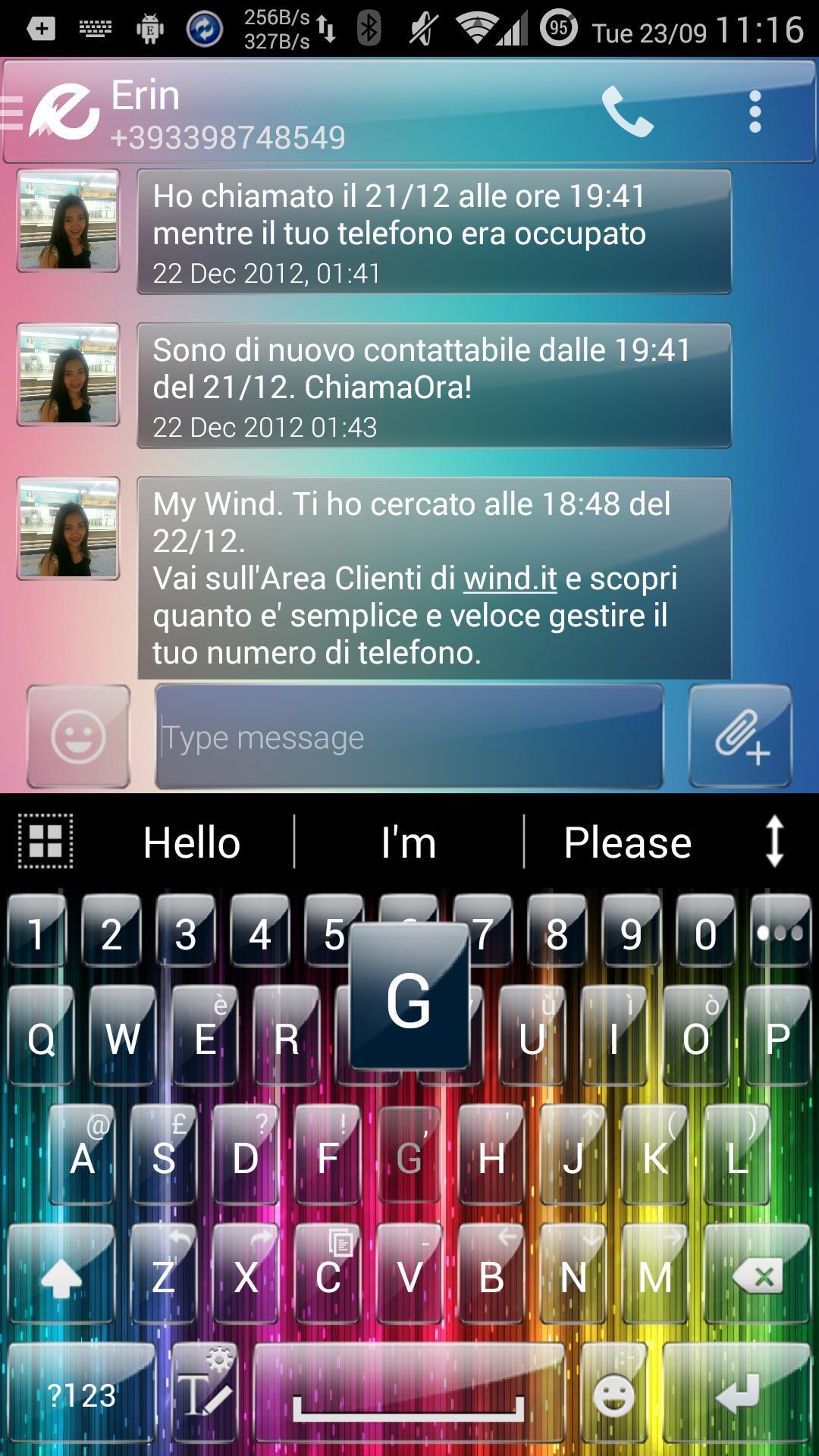Screen dimensions: 819x1456
Task: Insert the suggestion "Hello"
Action: pos(192,843)
